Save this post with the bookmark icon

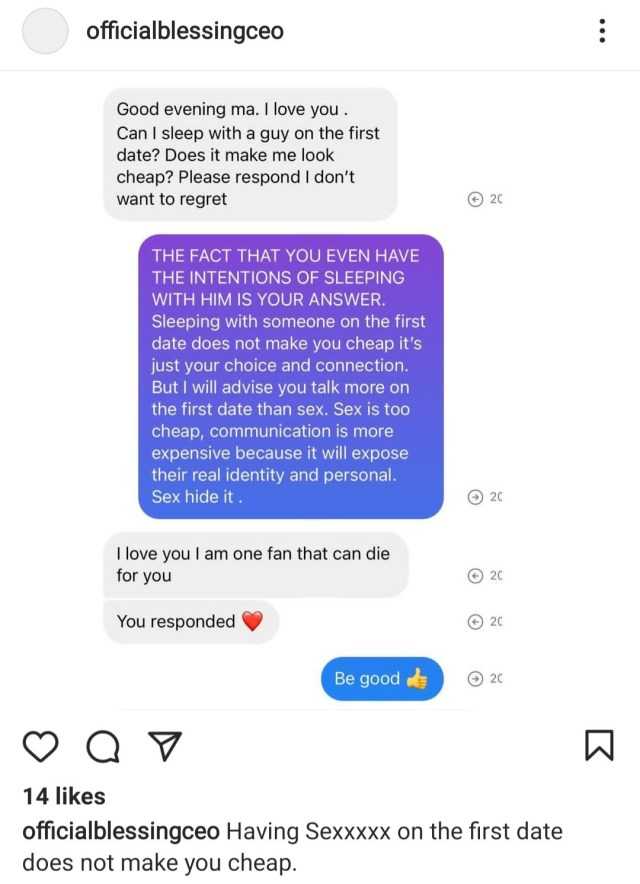[x=598, y=746]
